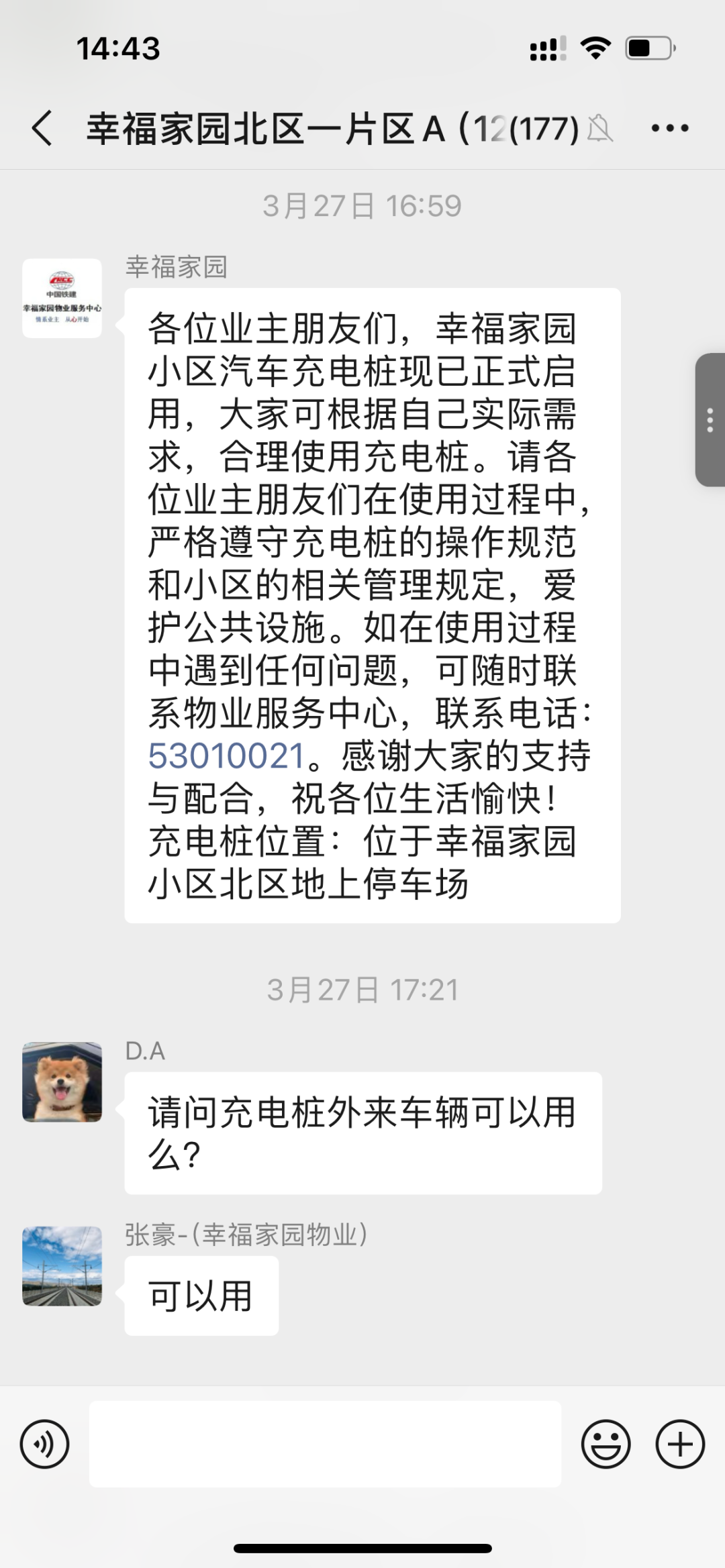725x1568 pixels.
Task: Call the phone number 53010021
Action: pyautogui.click(x=227, y=756)
